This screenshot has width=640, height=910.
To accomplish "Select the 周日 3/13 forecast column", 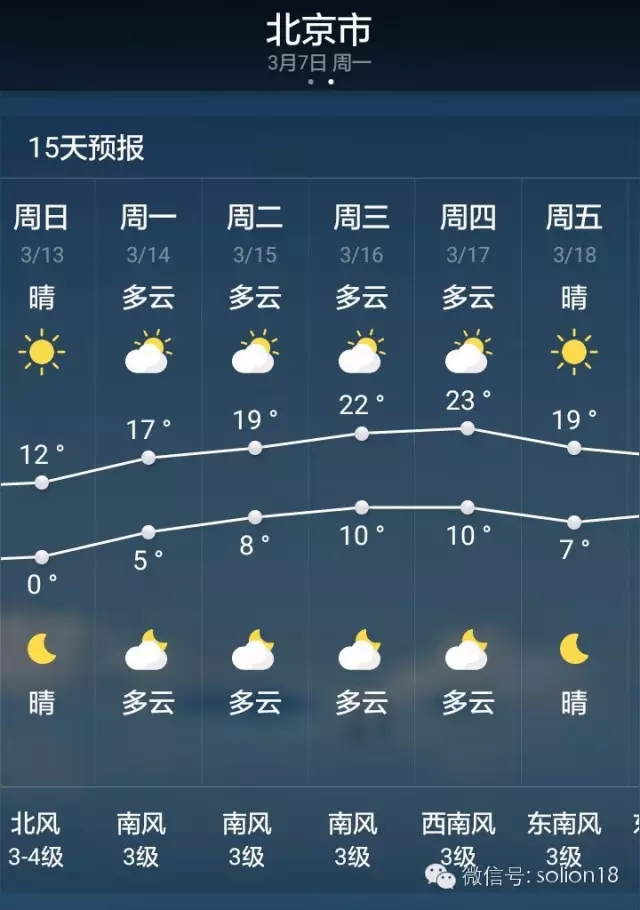I will tap(41, 480).
